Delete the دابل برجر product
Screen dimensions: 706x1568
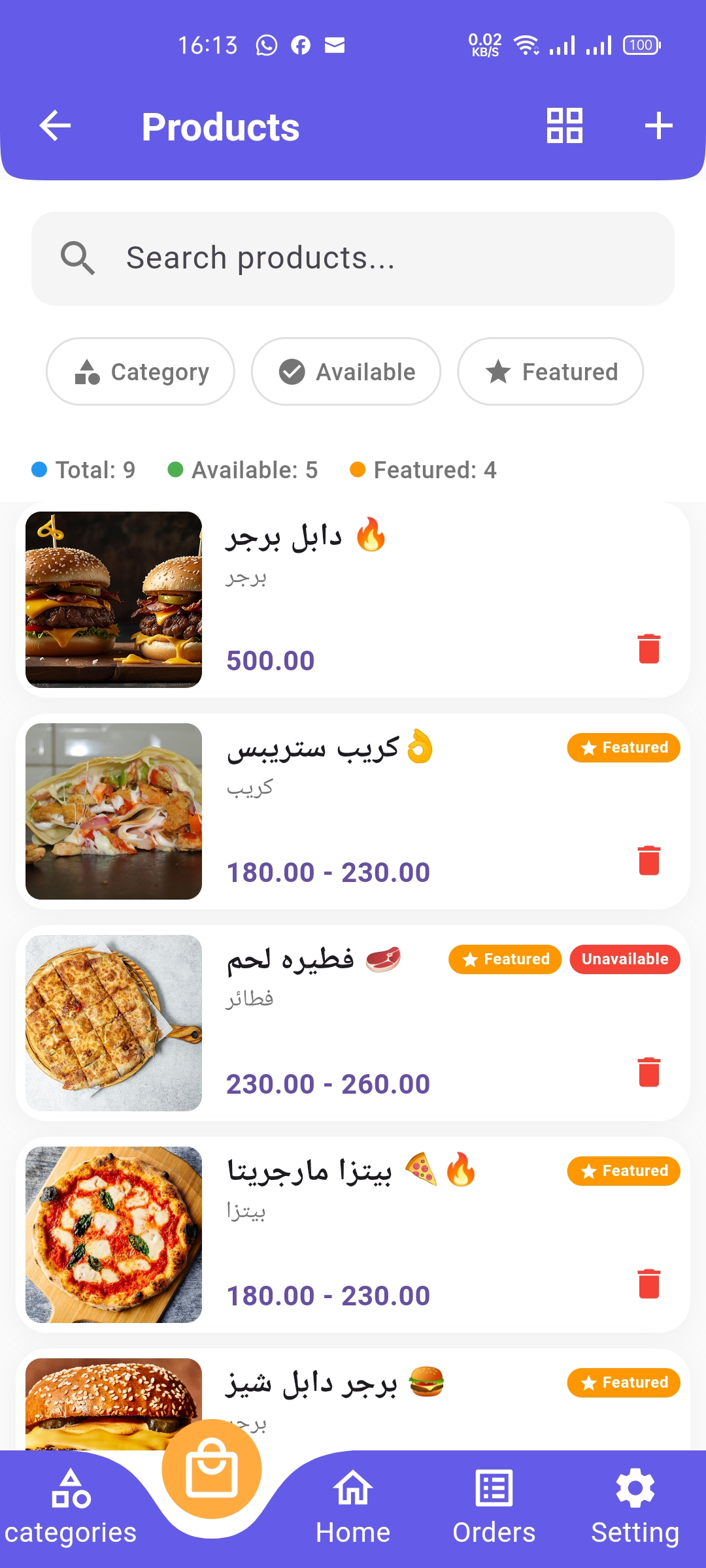(x=648, y=649)
